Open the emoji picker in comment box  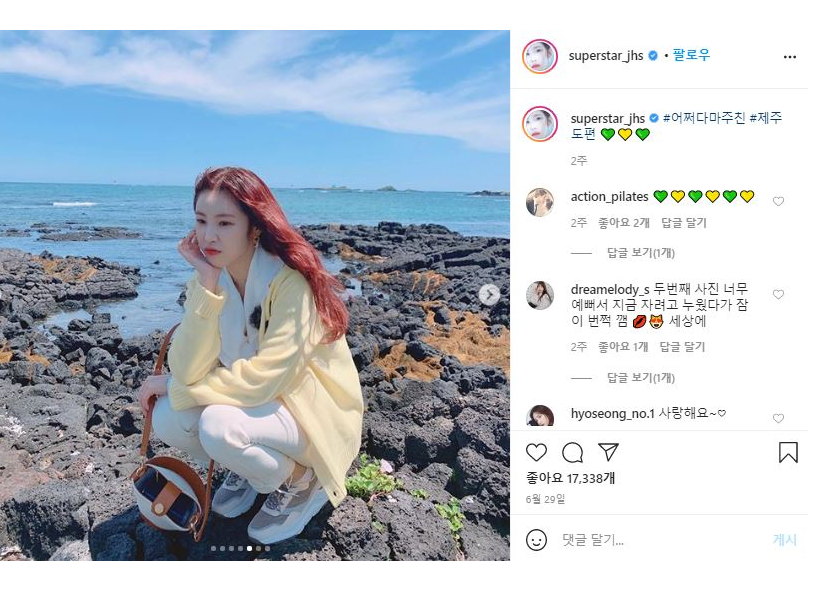[537, 540]
